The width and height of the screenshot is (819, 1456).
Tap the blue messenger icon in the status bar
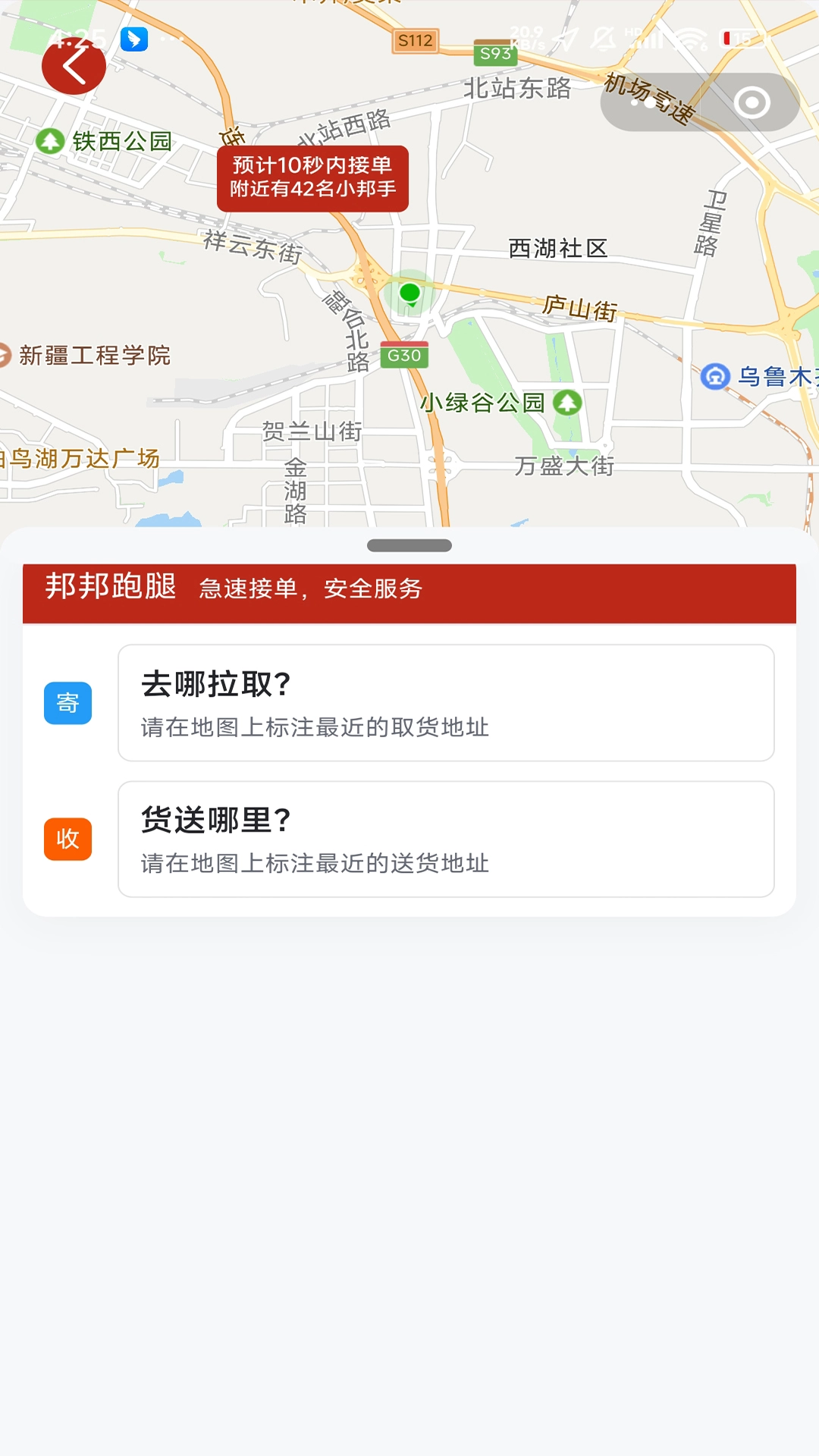point(133,41)
